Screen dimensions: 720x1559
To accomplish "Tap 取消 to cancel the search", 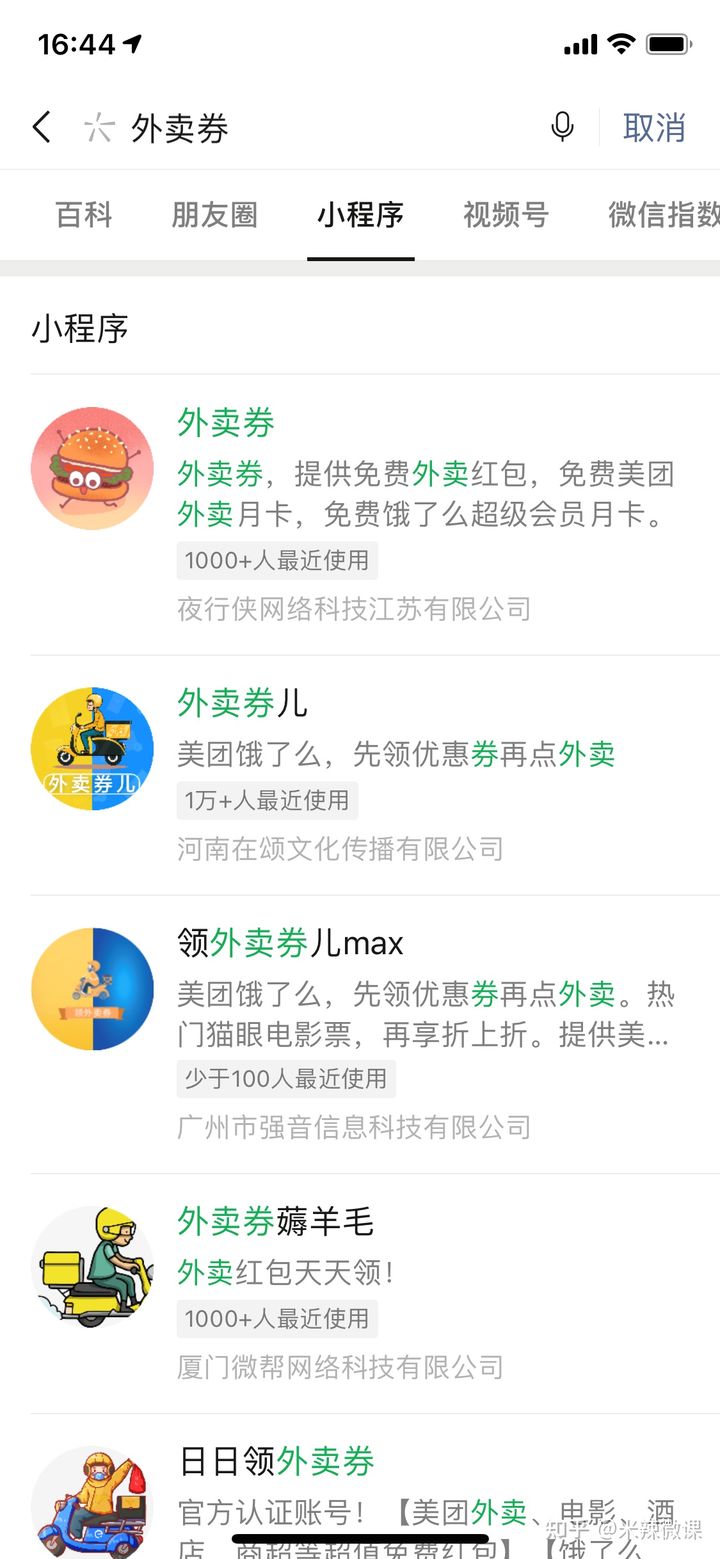I will pyautogui.click(x=654, y=127).
